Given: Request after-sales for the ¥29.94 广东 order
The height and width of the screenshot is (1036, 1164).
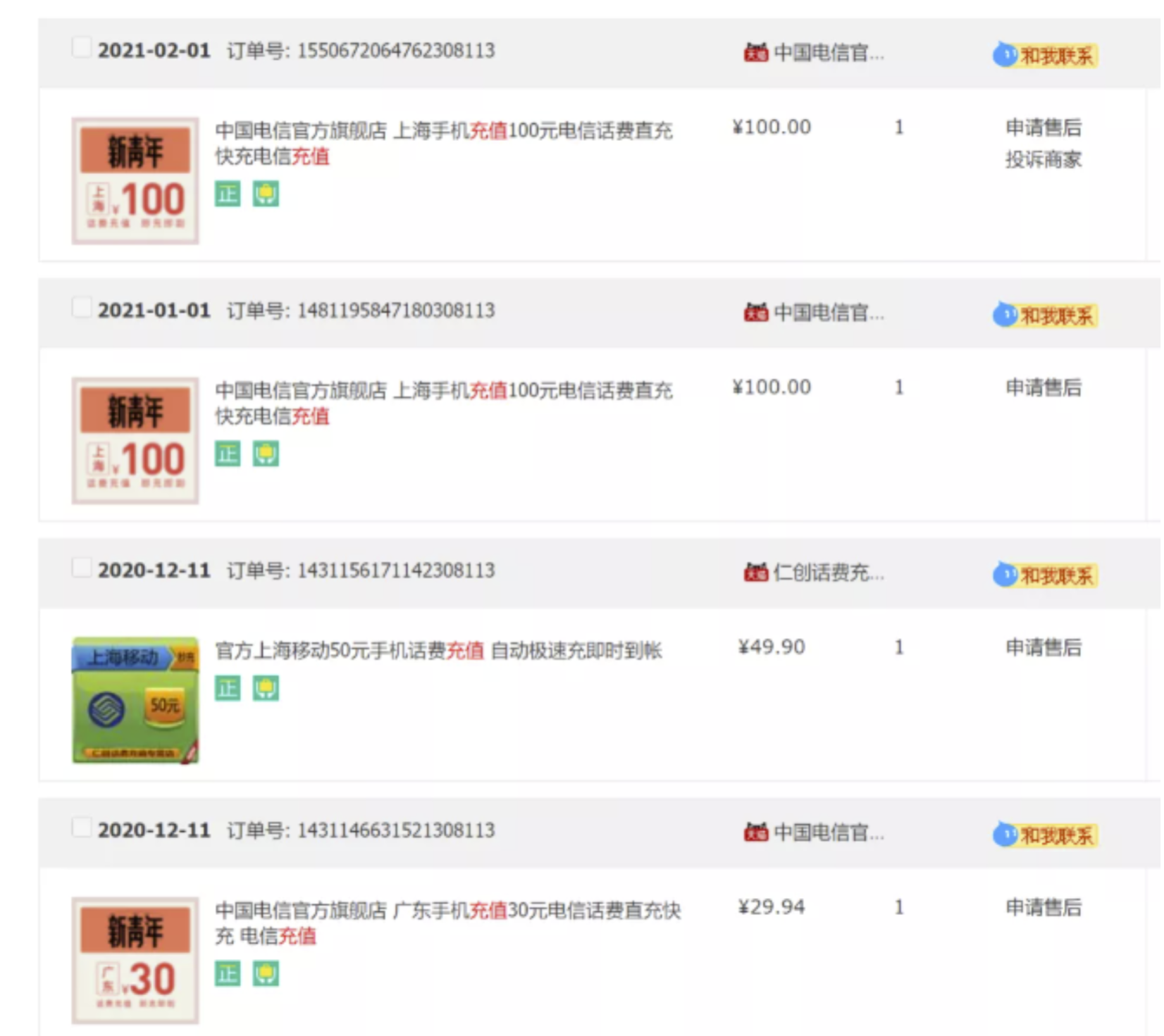Looking at the screenshot, I should point(1043,907).
